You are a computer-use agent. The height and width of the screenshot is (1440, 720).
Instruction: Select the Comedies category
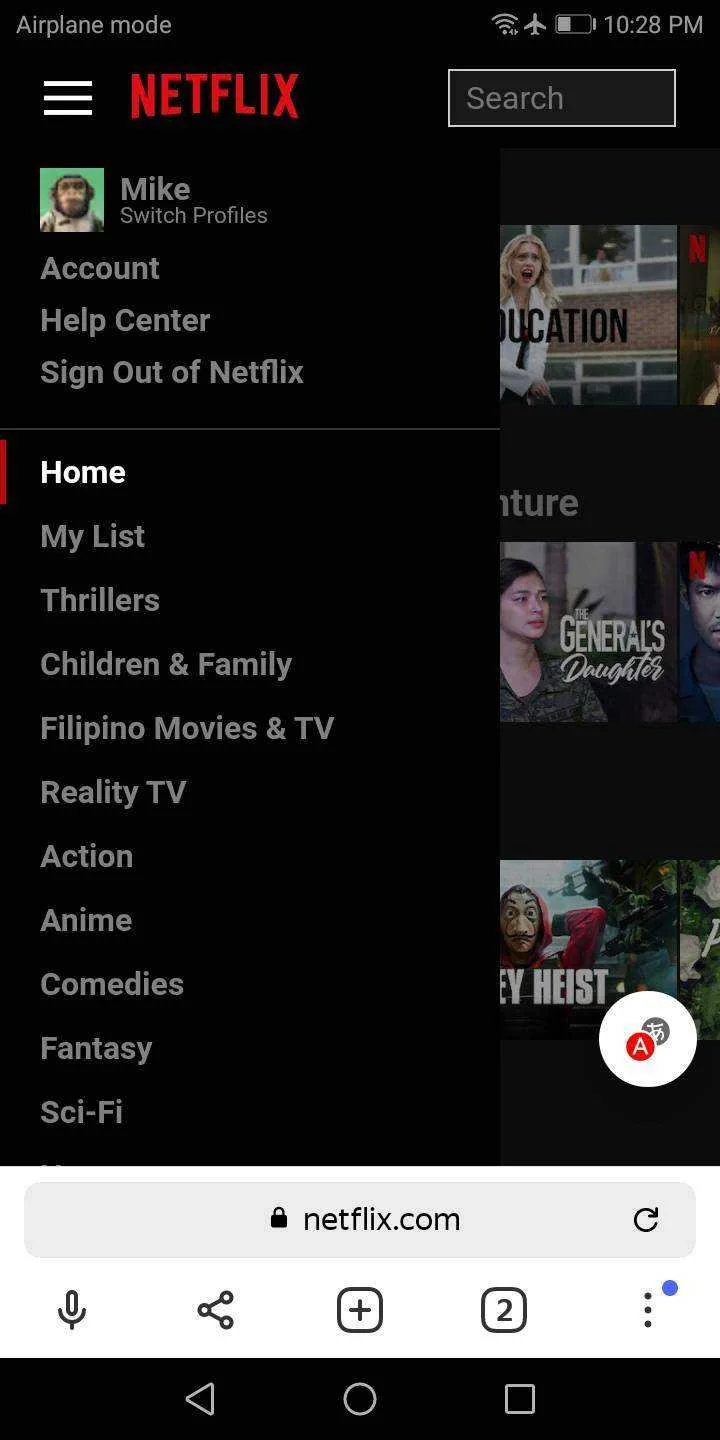[112, 984]
